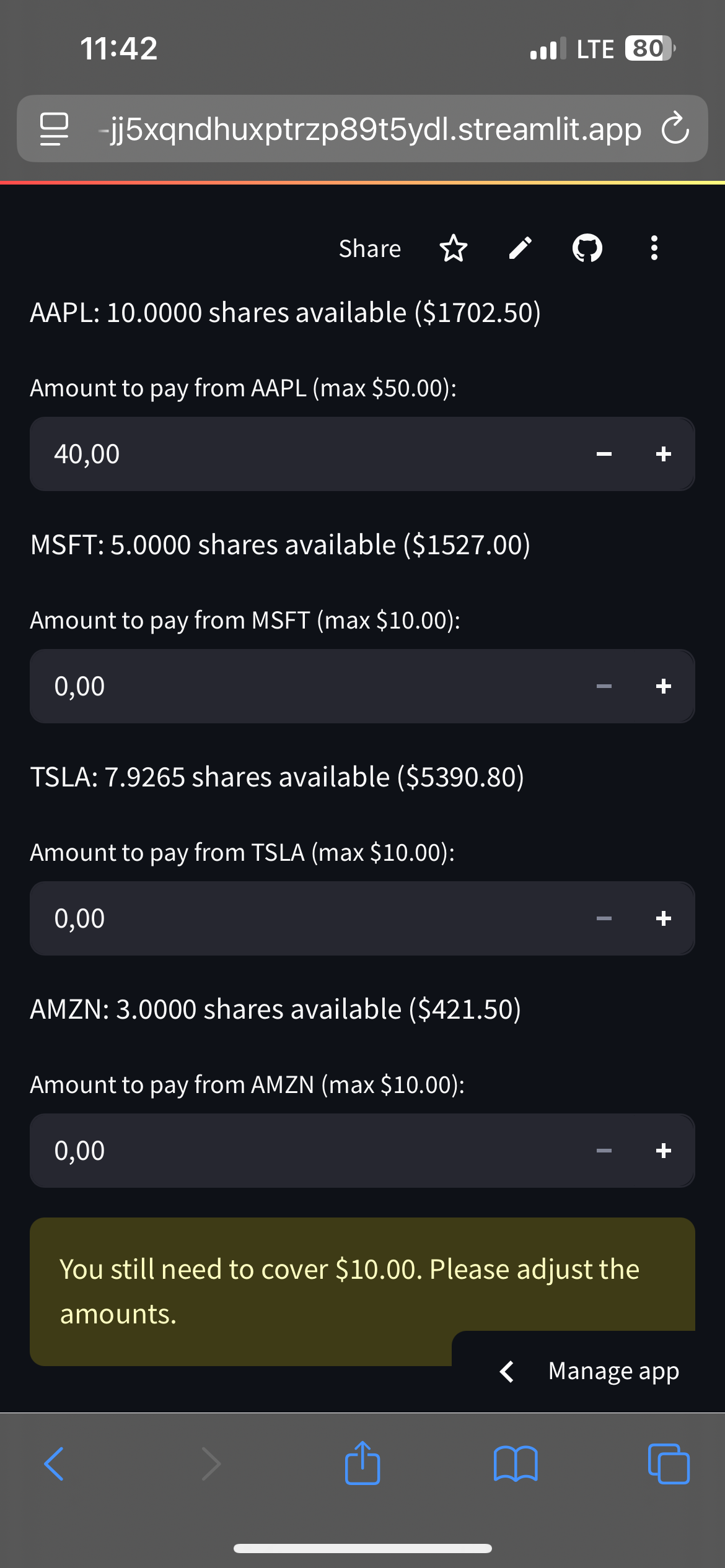725x1568 pixels.
Task: Focus the TSLA amount input field
Action: pos(297,918)
